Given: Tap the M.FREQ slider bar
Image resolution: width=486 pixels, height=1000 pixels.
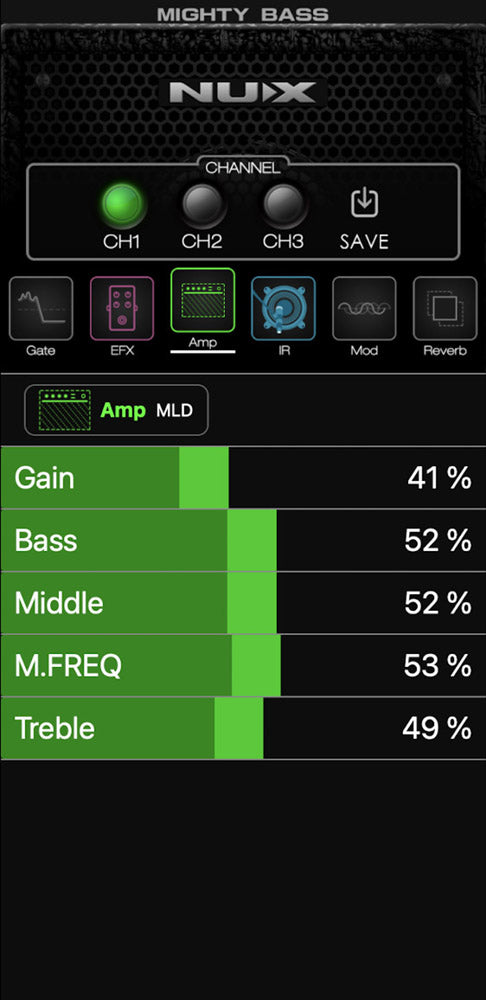Looking at the screenshot, I should click(243, 665).
